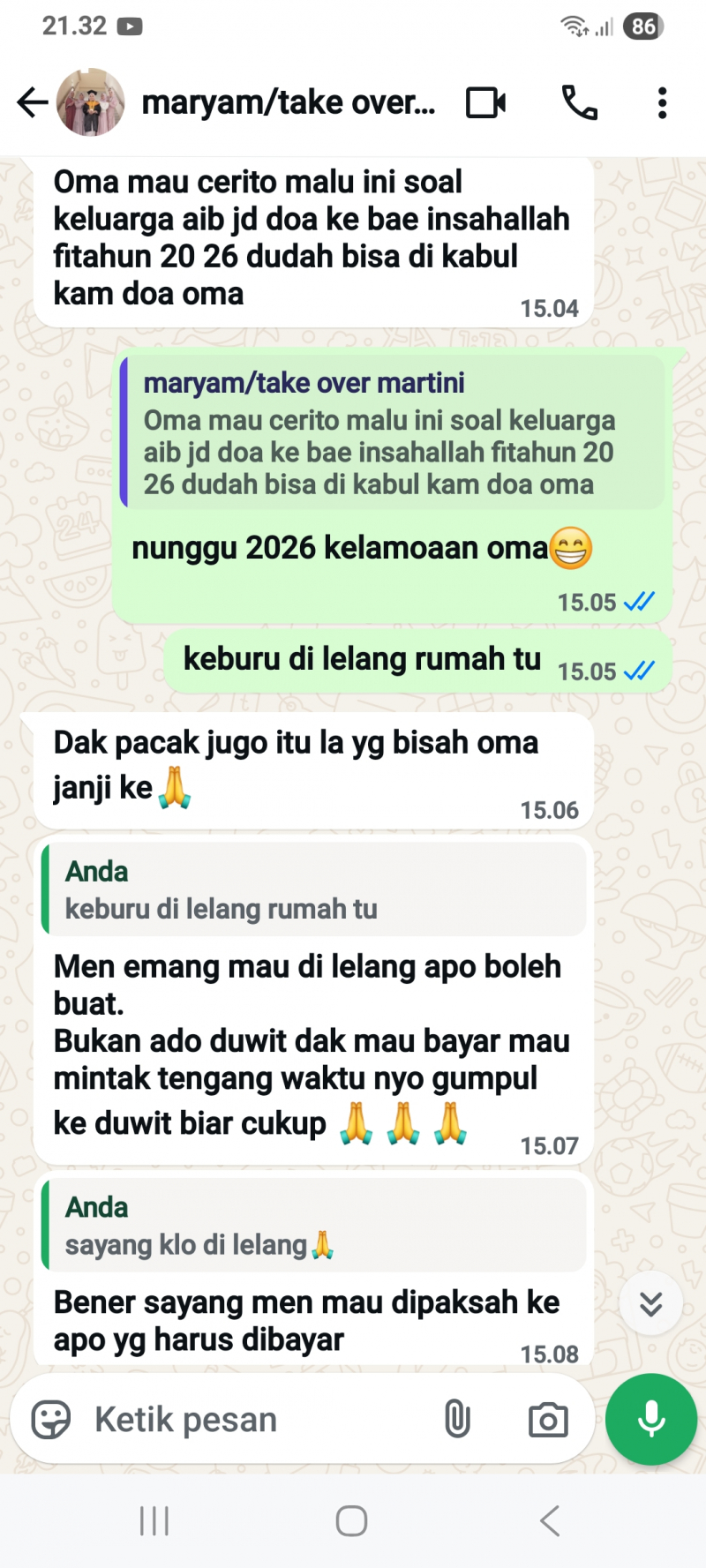Jump to quoted 'sayang klo di lelang'
This screenshot has height=1568, width=706.
313,1226
